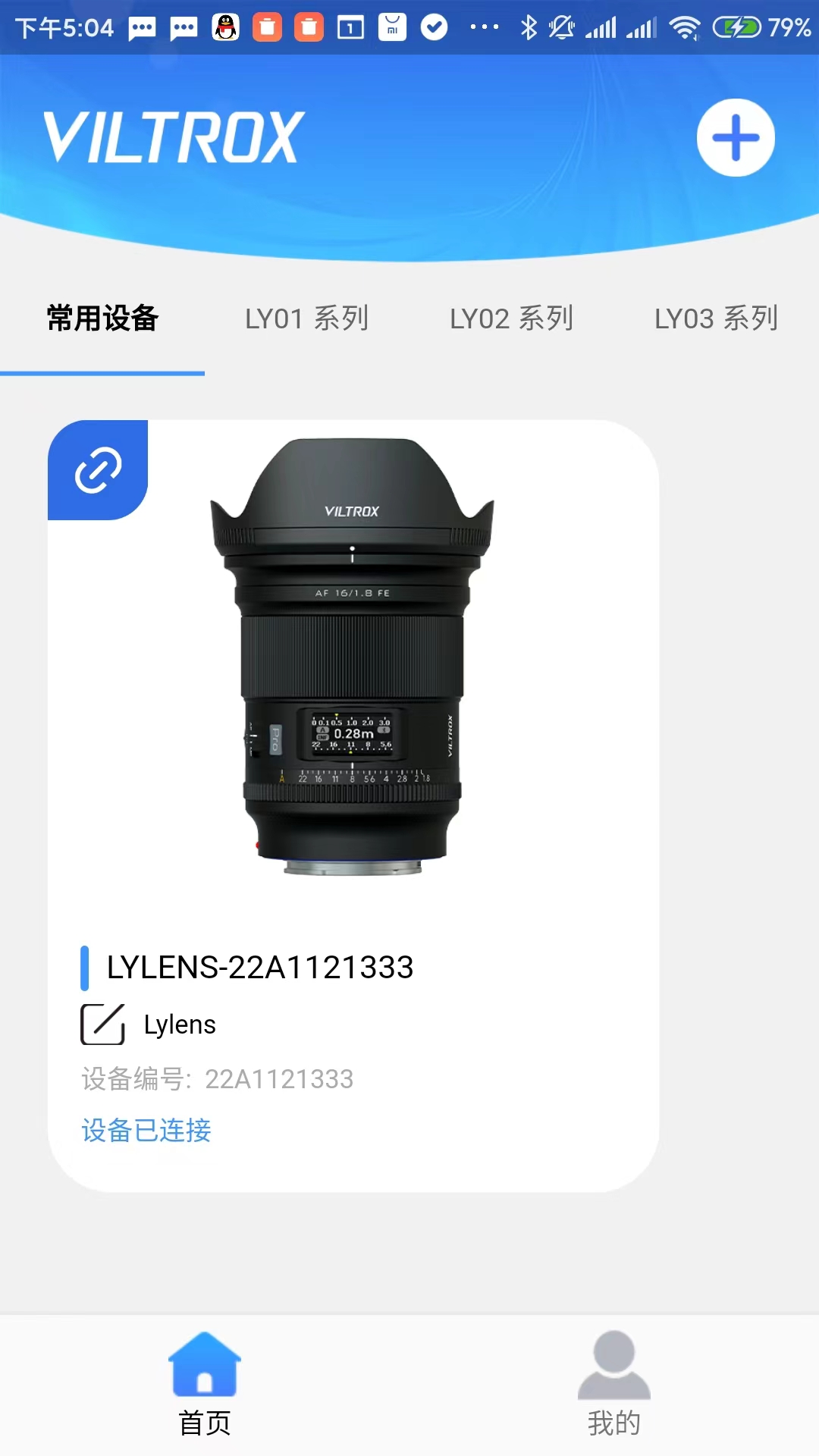Tap the link icon on the lens card
819x1456 pixels.
pos(98,470)
